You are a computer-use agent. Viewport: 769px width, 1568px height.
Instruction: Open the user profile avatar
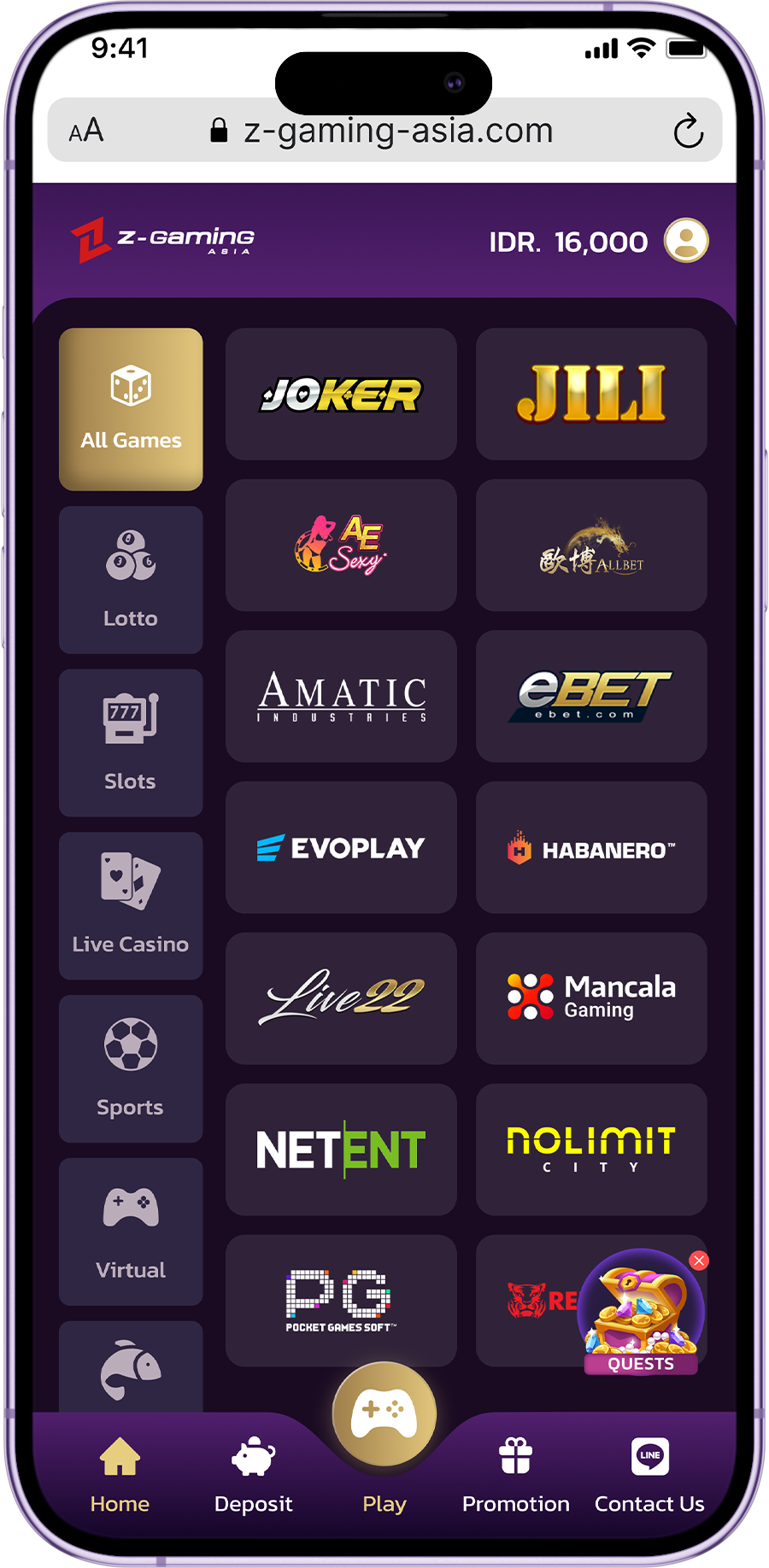click(686, 241)
